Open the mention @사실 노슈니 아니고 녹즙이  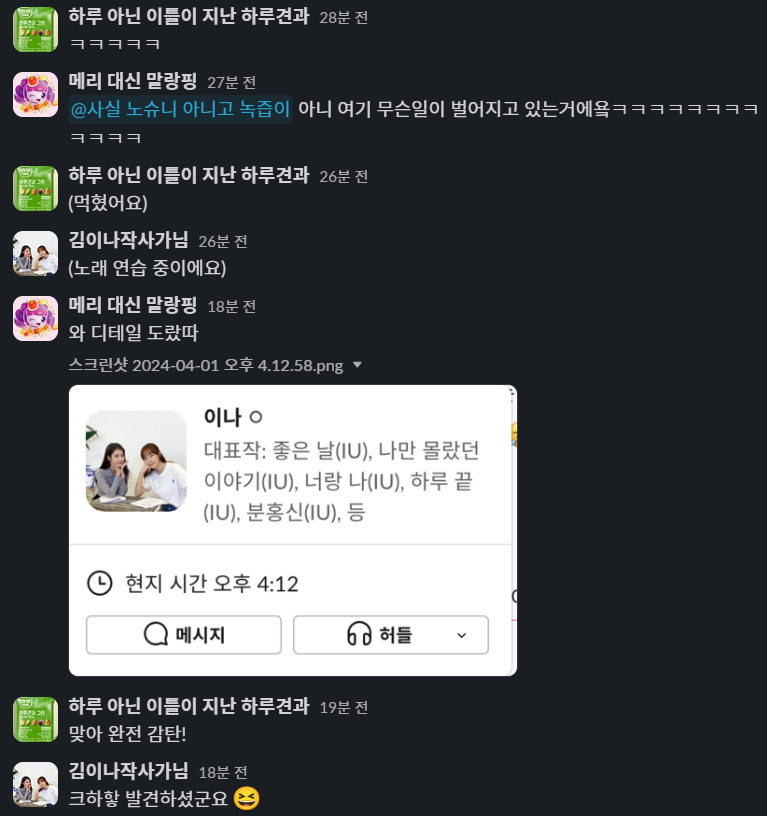(180, 109)
